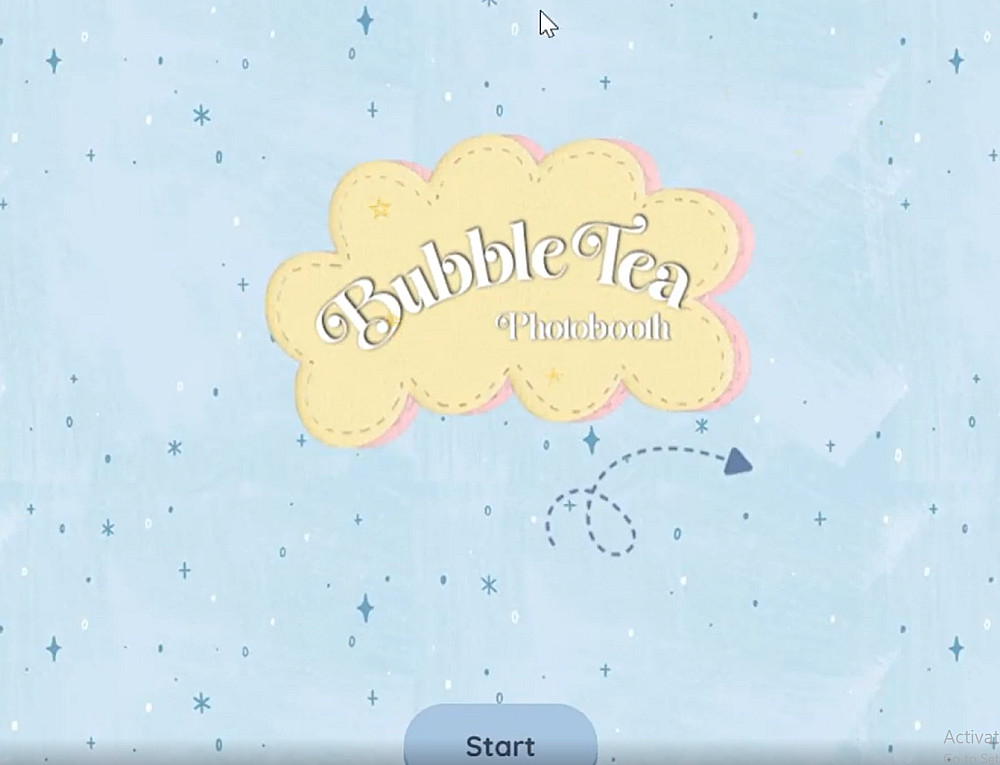
Task: Tap the Start button
Action: pos(501,736)
